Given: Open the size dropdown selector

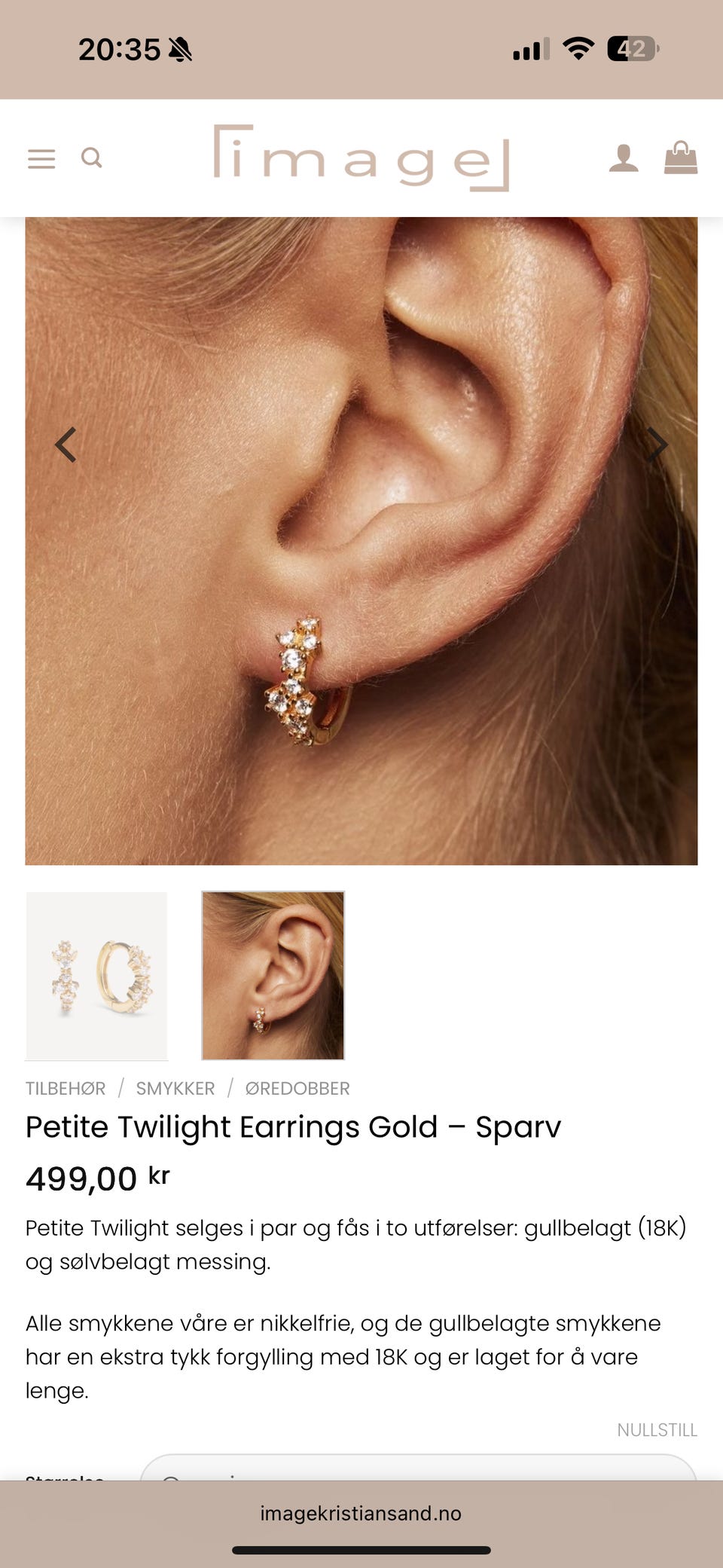Looking at the screenshot, I should coord(418,1469).
